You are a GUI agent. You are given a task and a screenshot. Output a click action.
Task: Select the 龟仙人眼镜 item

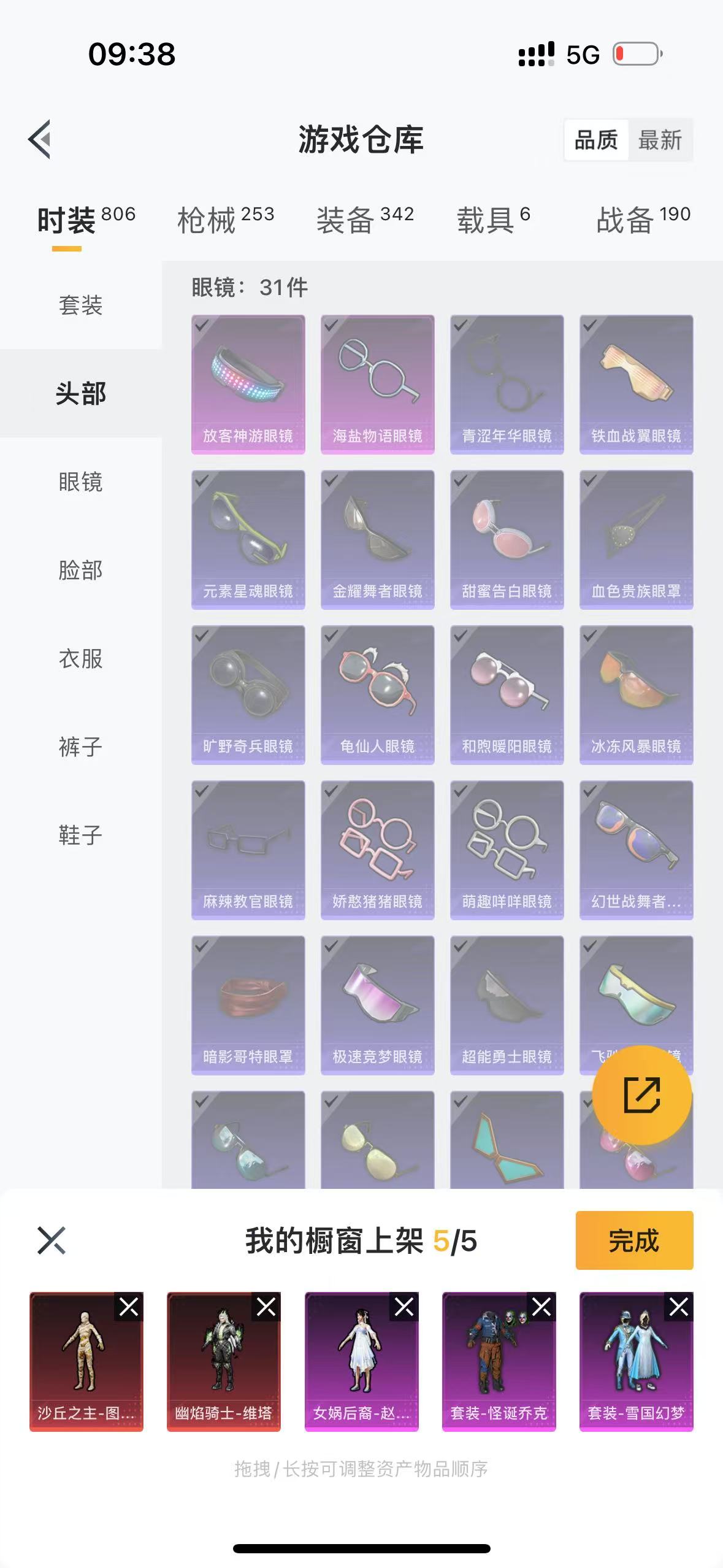tap(377, 694)
